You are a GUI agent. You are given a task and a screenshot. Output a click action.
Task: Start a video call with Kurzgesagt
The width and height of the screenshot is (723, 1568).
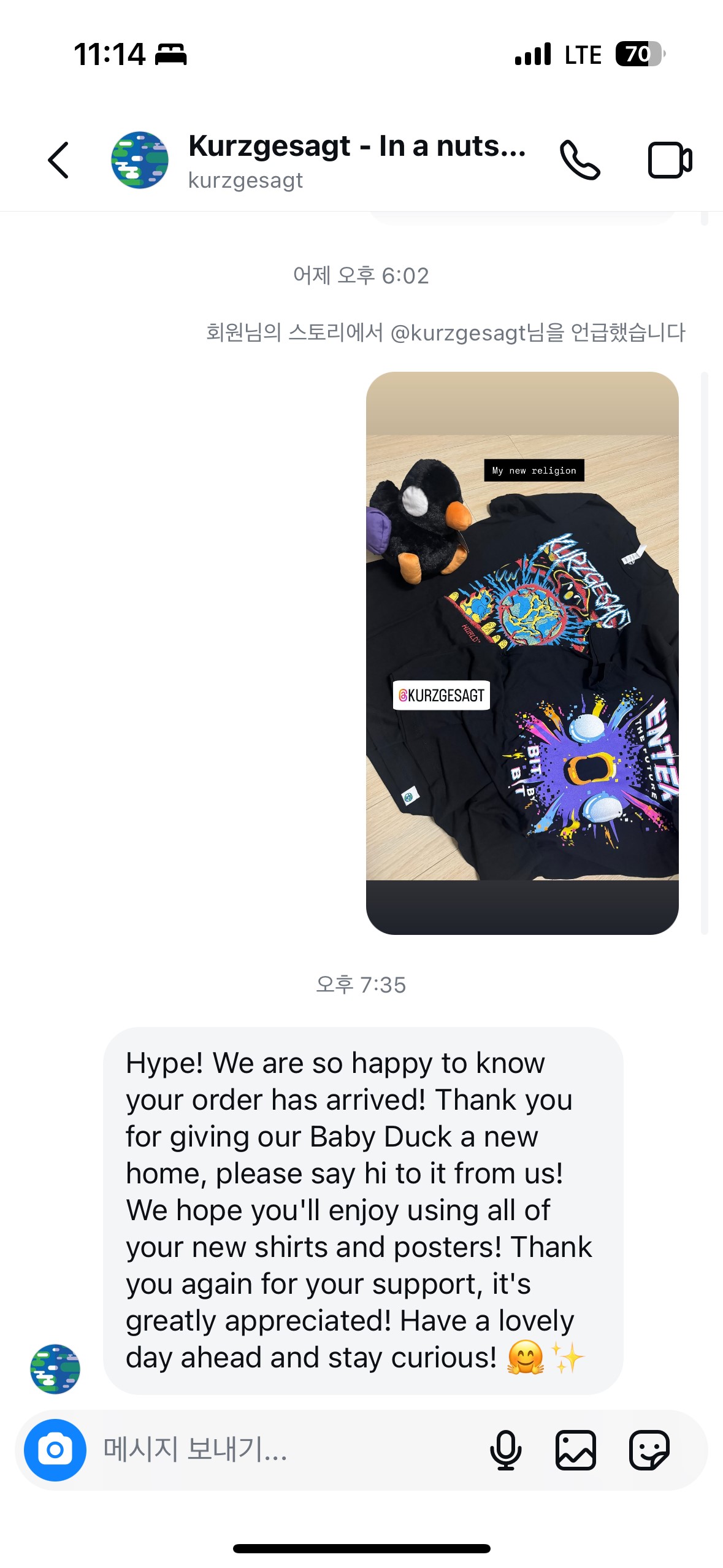670,161
